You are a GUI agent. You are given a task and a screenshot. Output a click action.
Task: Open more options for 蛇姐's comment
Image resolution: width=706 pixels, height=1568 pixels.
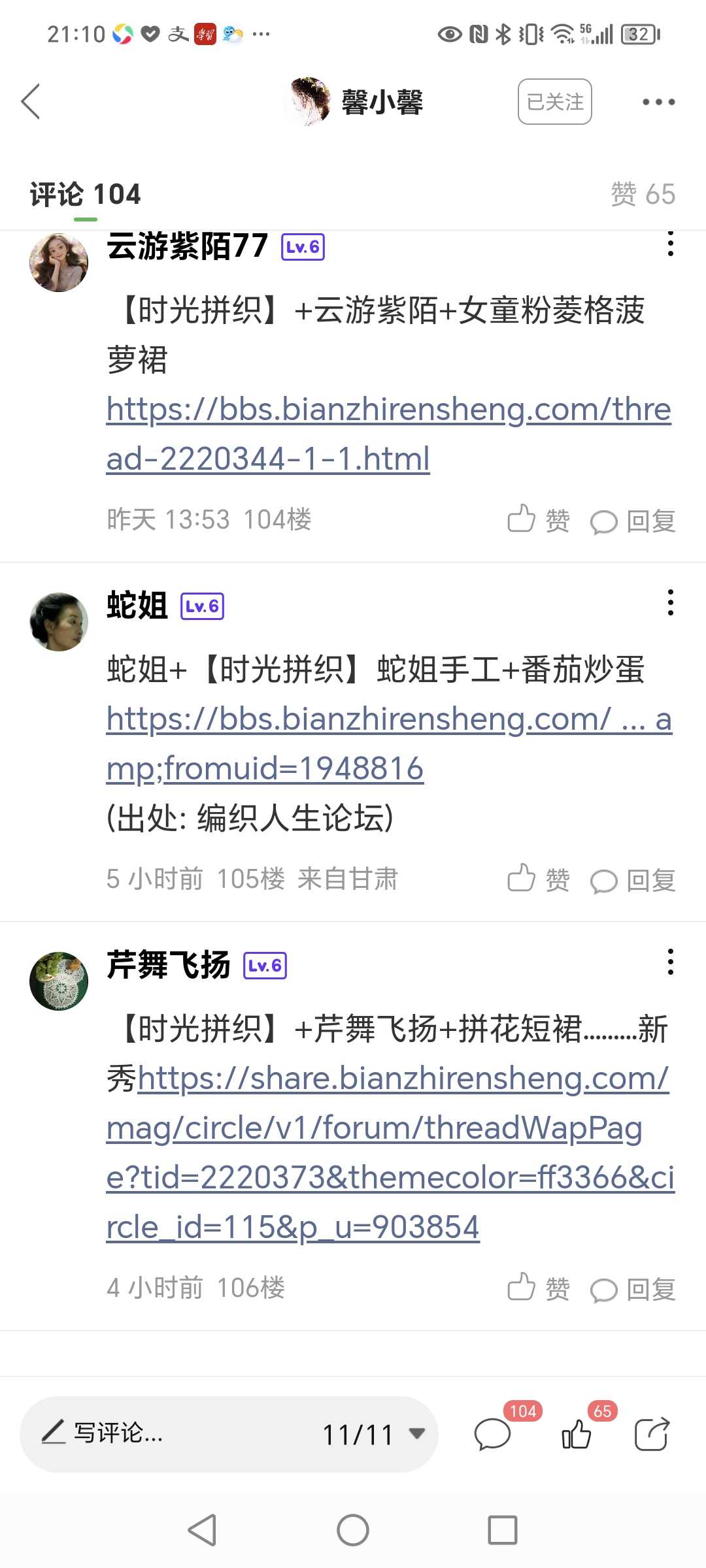(x=670, y=602)
